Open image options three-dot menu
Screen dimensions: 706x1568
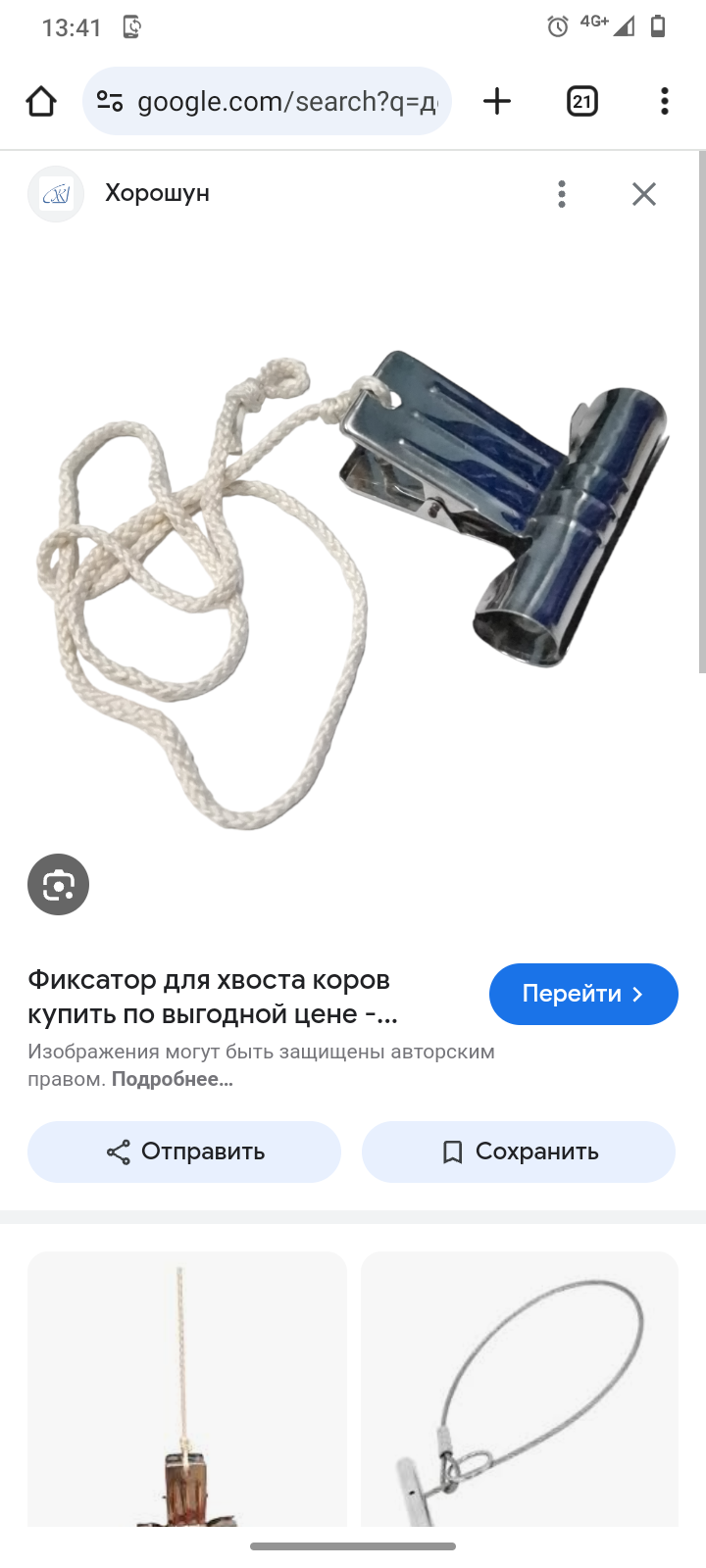point(562,194)
